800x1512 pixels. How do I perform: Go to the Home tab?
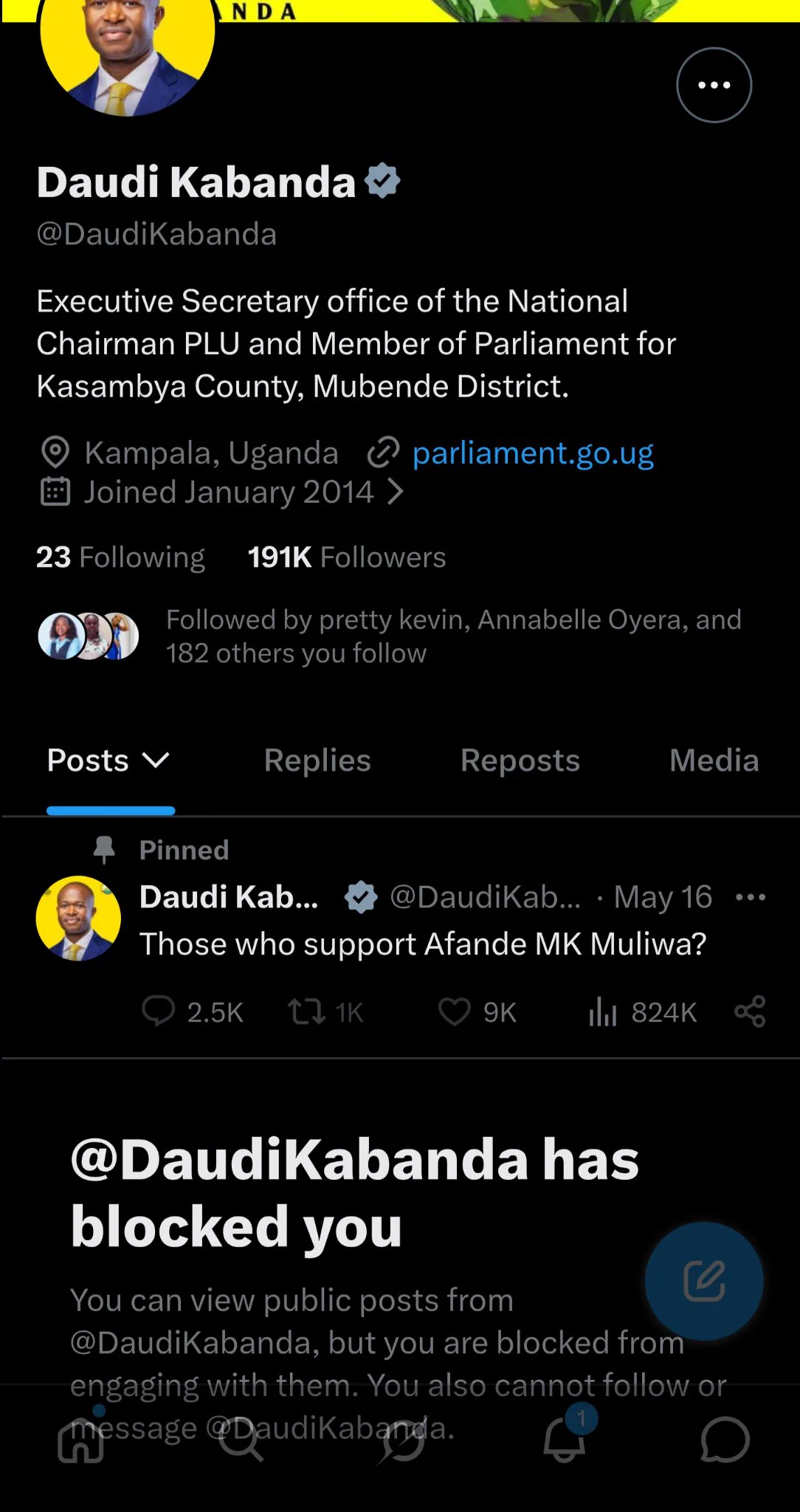coord(81,1440)
